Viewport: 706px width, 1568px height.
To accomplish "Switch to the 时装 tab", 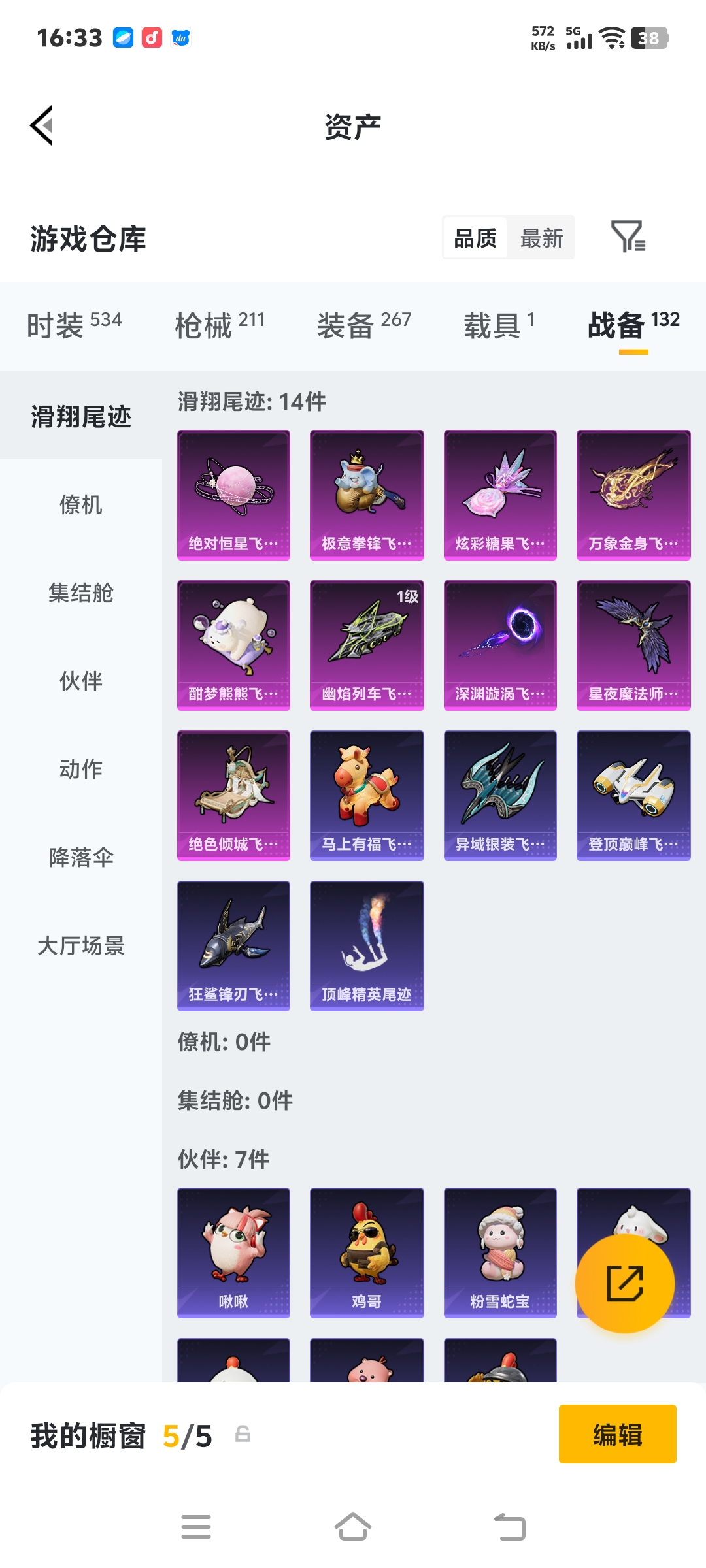I will 74,325.
